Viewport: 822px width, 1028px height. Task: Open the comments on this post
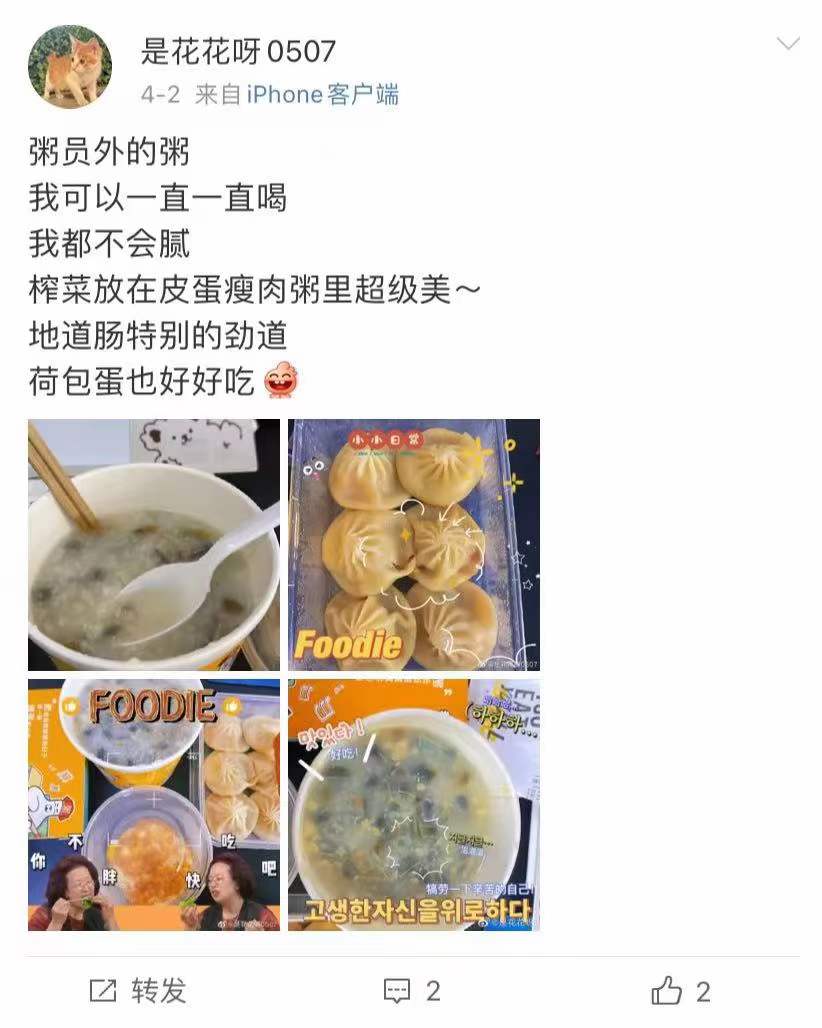[412, 991]
